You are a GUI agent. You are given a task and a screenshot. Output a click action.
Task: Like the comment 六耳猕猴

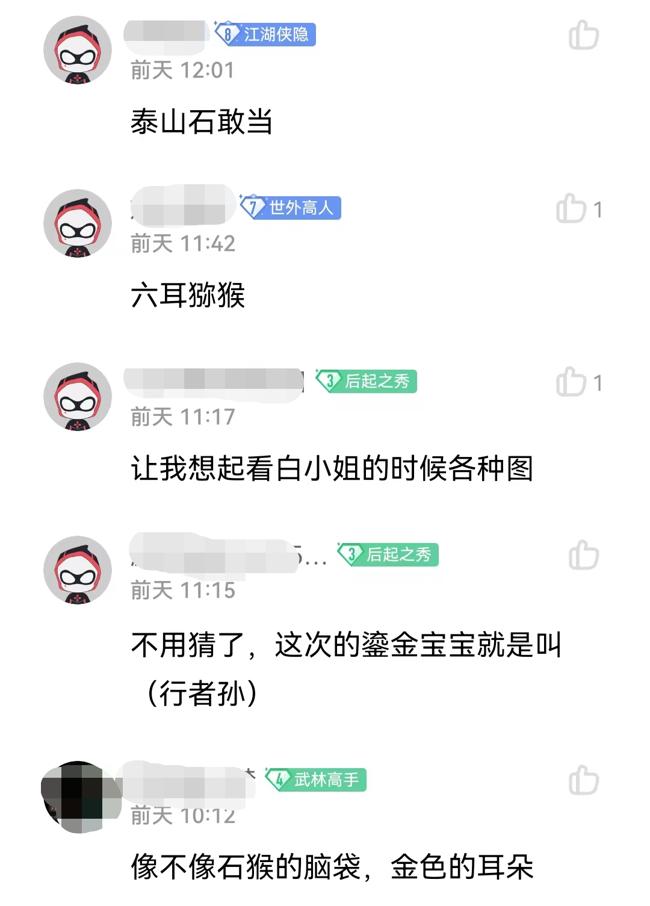[572, 210]
